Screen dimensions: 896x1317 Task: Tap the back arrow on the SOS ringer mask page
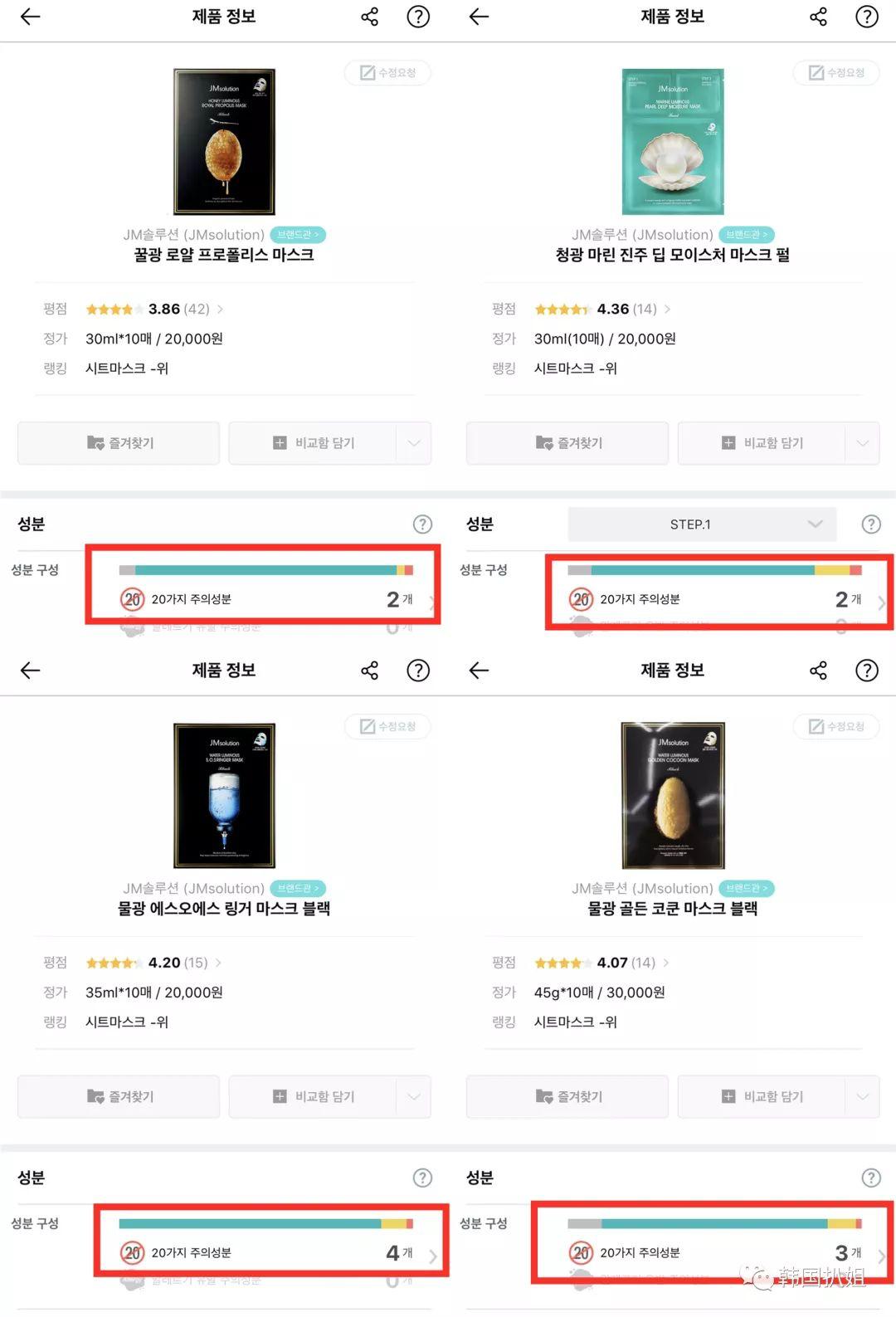30,671
